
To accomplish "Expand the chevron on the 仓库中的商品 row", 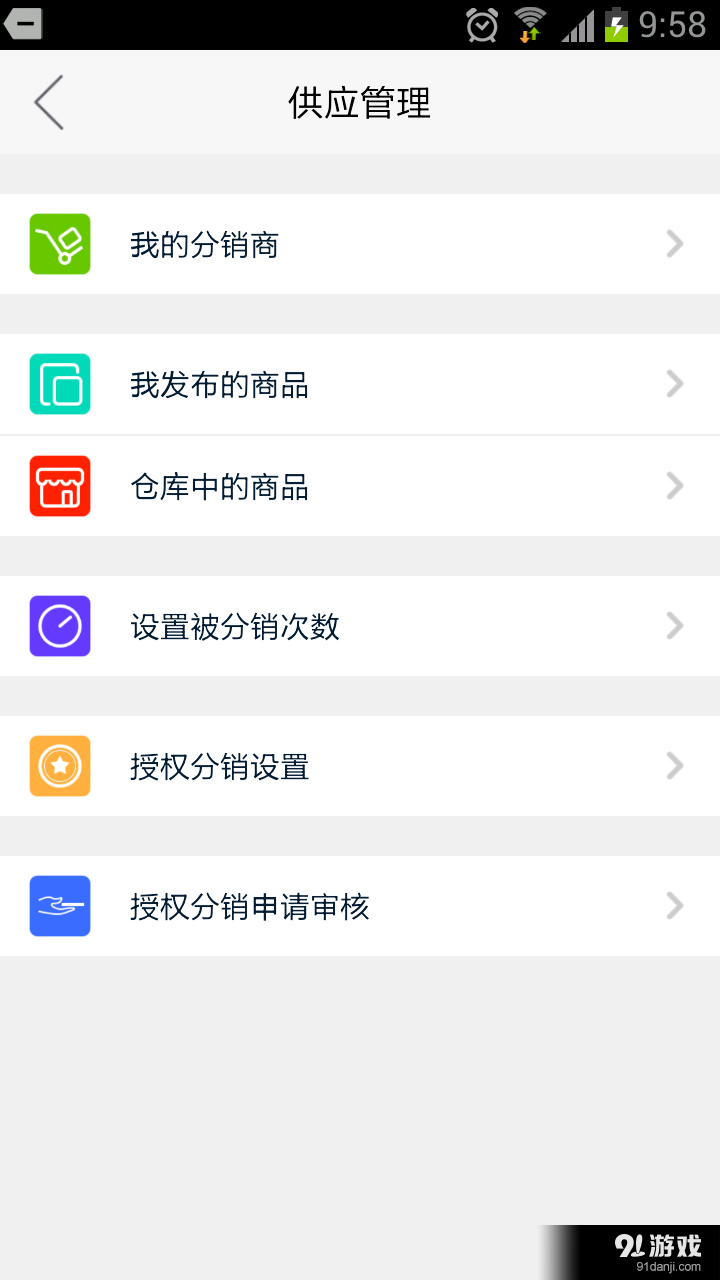I will [675, 486].
